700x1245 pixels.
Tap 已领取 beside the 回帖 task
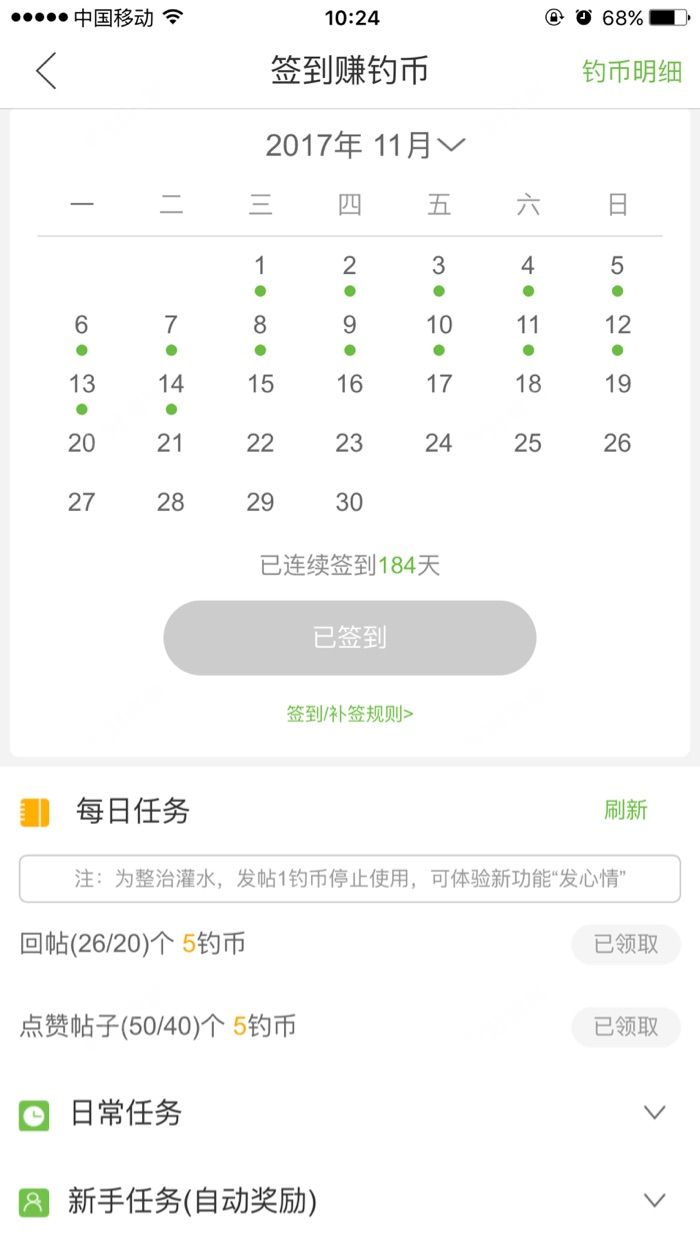click(x=626, y=944)
